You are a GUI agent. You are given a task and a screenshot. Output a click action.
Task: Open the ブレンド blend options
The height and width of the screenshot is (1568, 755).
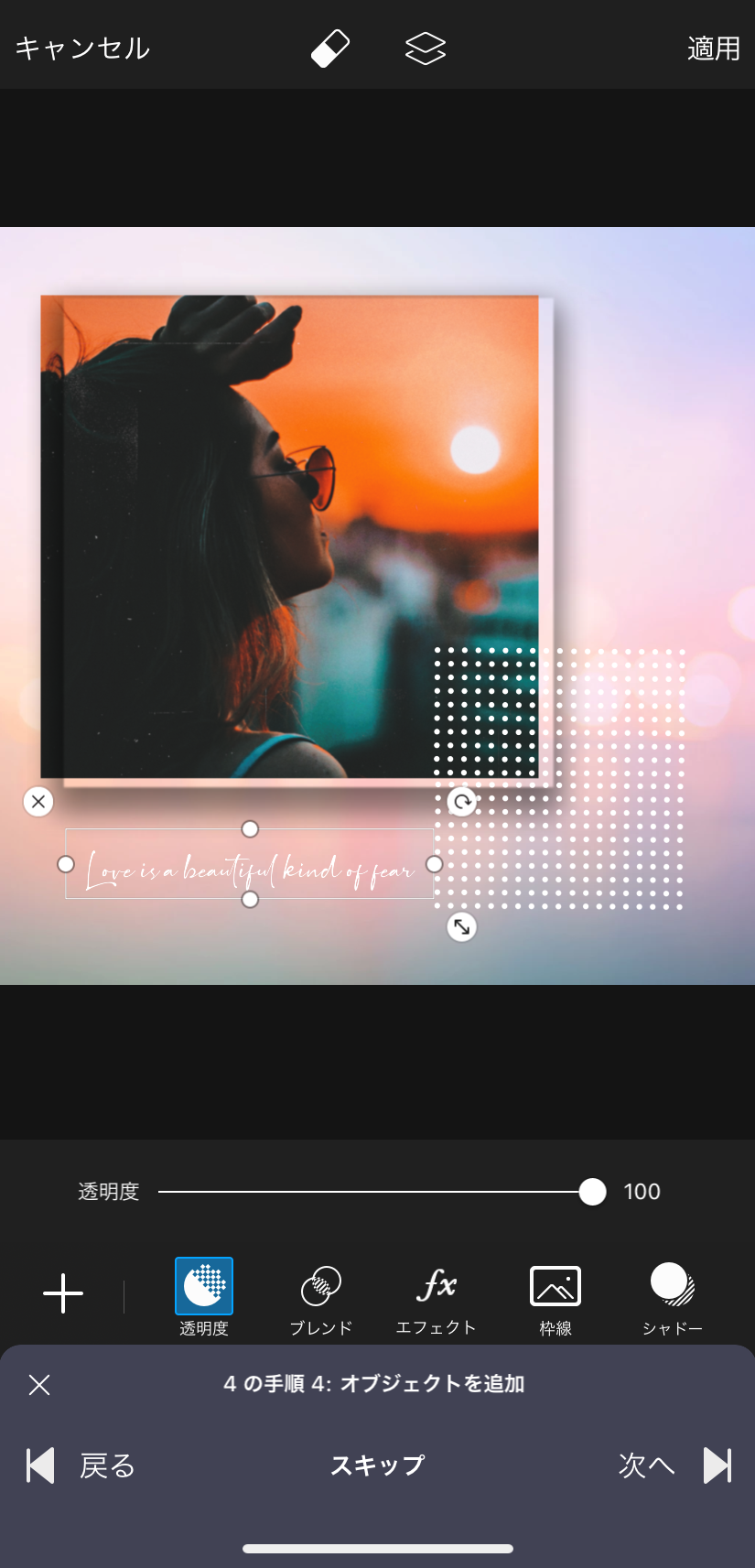click(x=321, y=1296)
